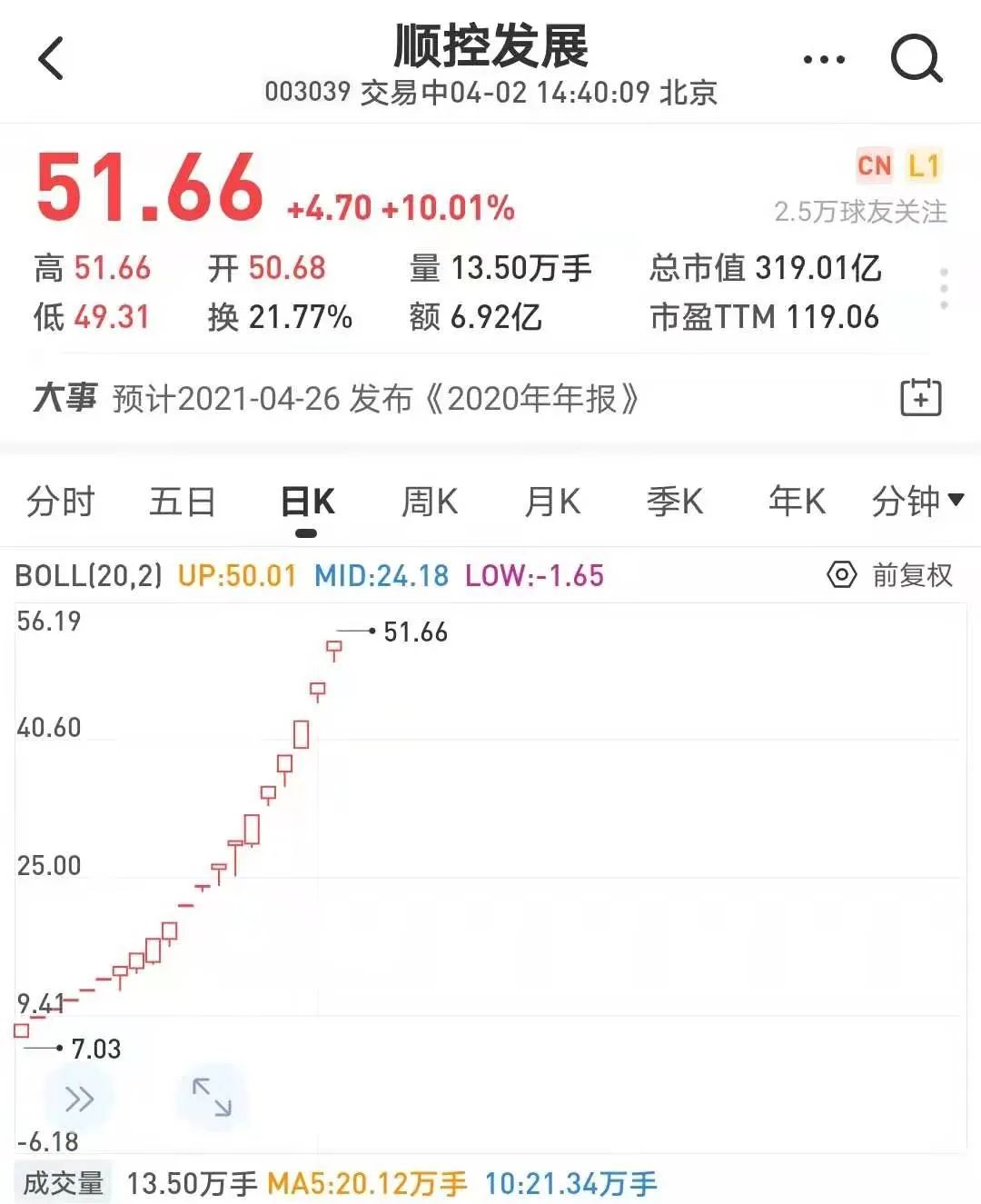Expand more quote details via vertical dots
The width and height of the screenshot is (981, 1204).
945,288
